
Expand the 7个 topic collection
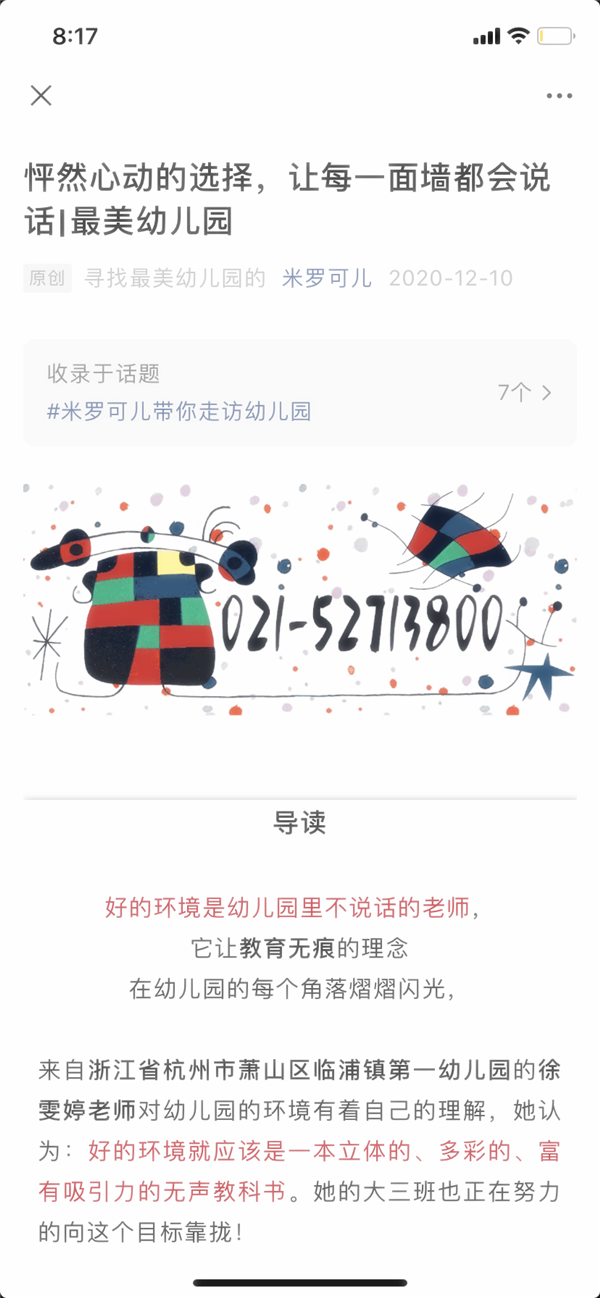525,393
